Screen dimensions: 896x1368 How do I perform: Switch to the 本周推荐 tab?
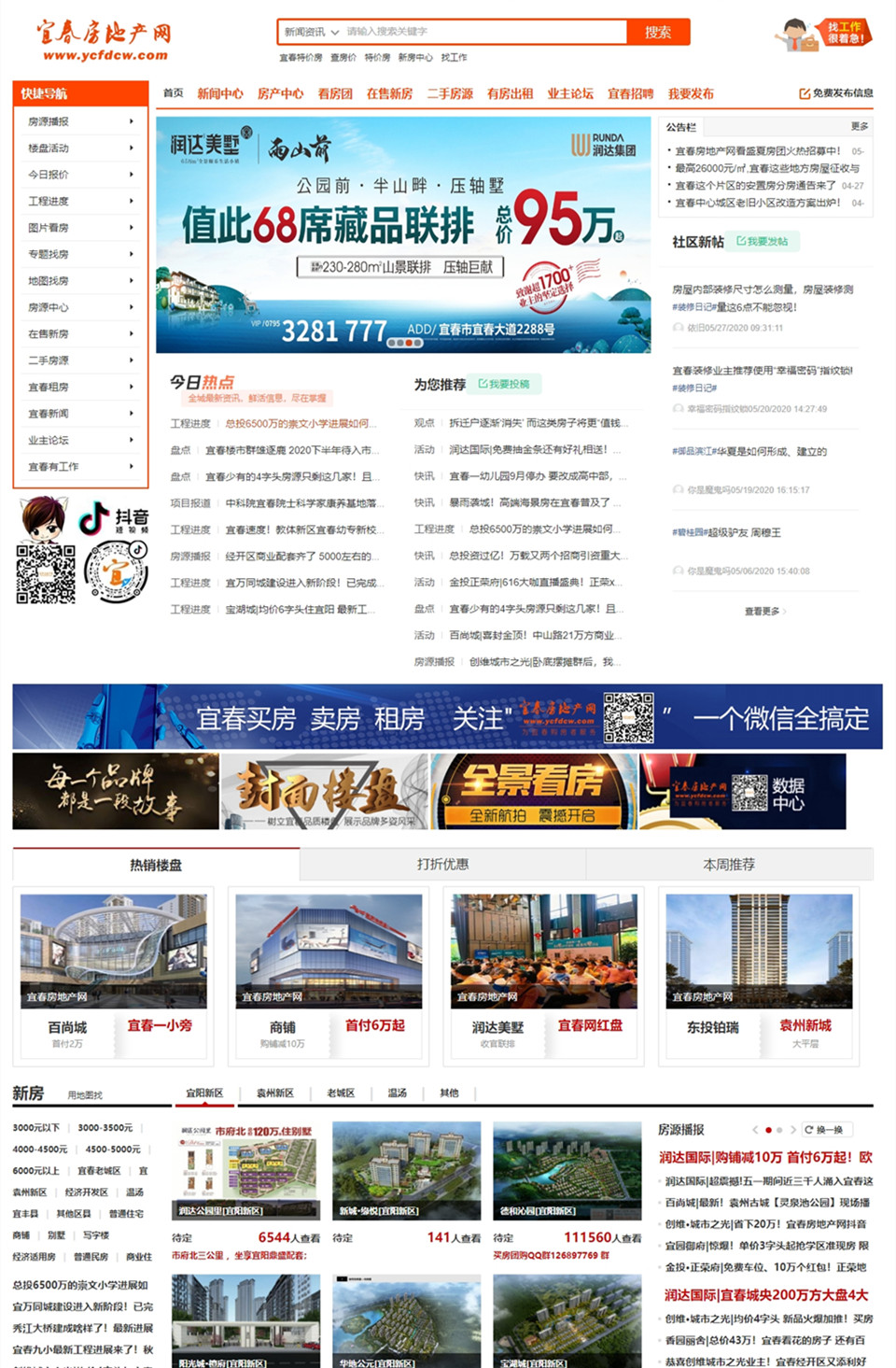click(x=729, y=865)
